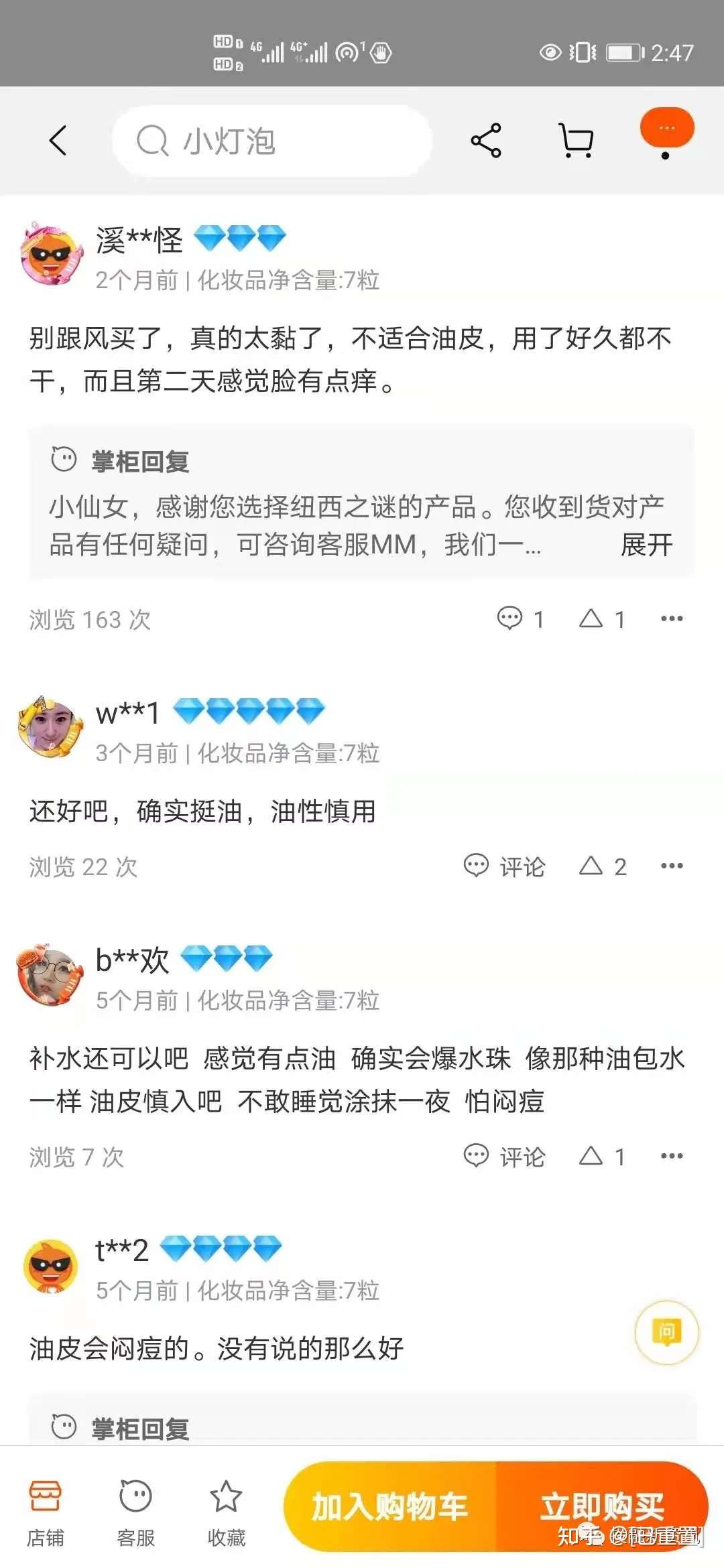Expand the 掌柜回复 with 展开

[646, 545]
